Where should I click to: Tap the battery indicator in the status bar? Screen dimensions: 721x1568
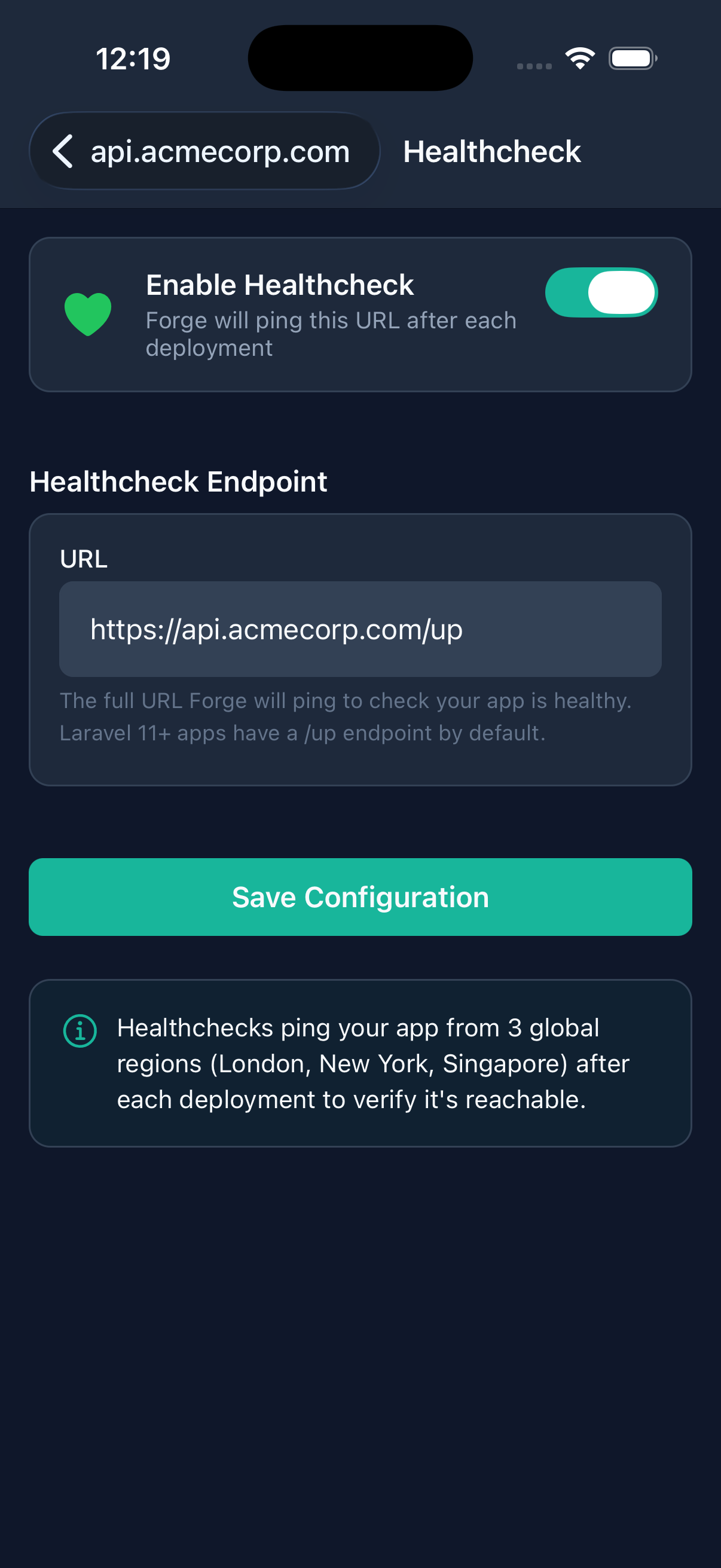coord(632,58)
